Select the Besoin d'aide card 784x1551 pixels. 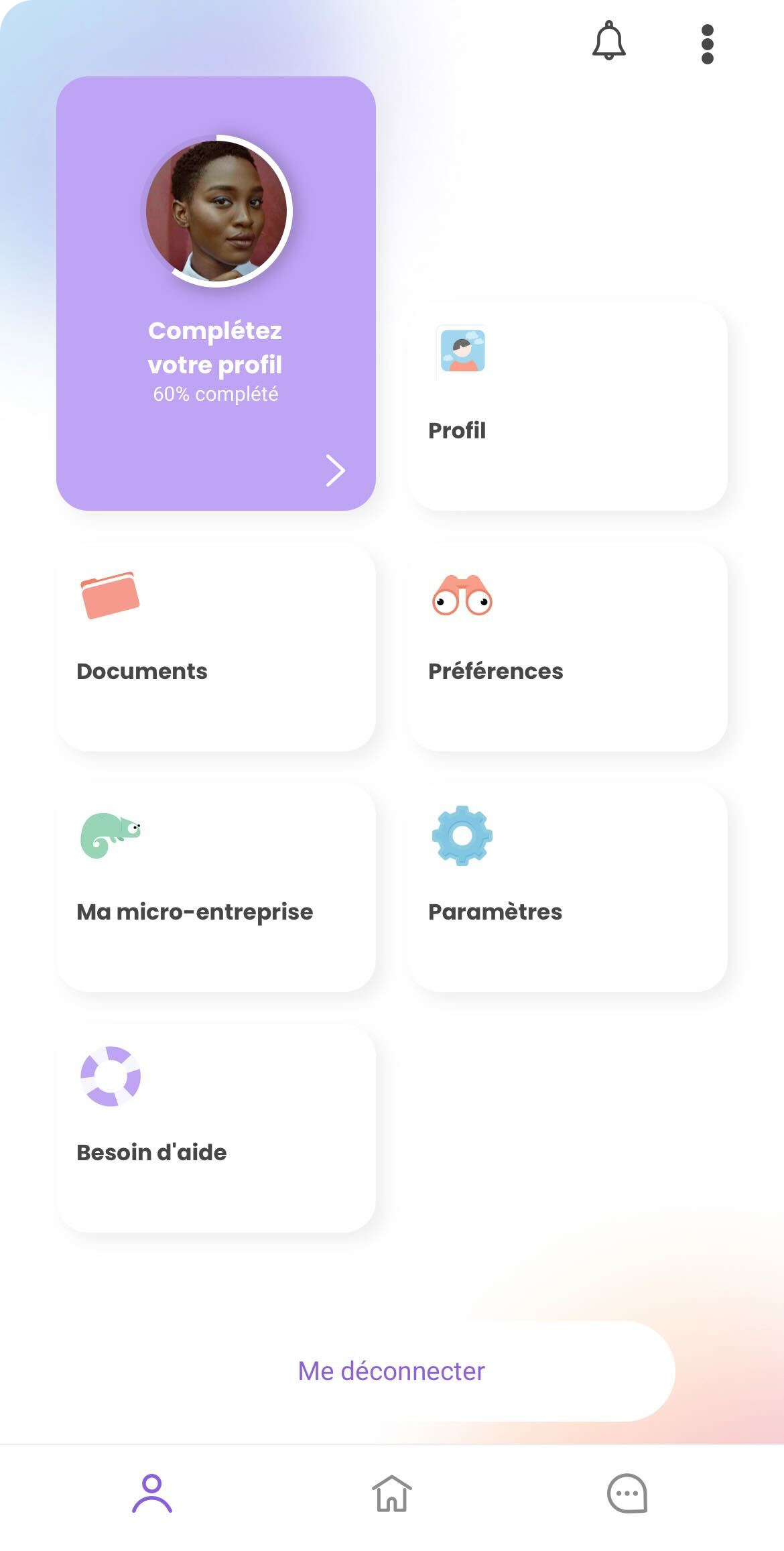(216, 1129)
